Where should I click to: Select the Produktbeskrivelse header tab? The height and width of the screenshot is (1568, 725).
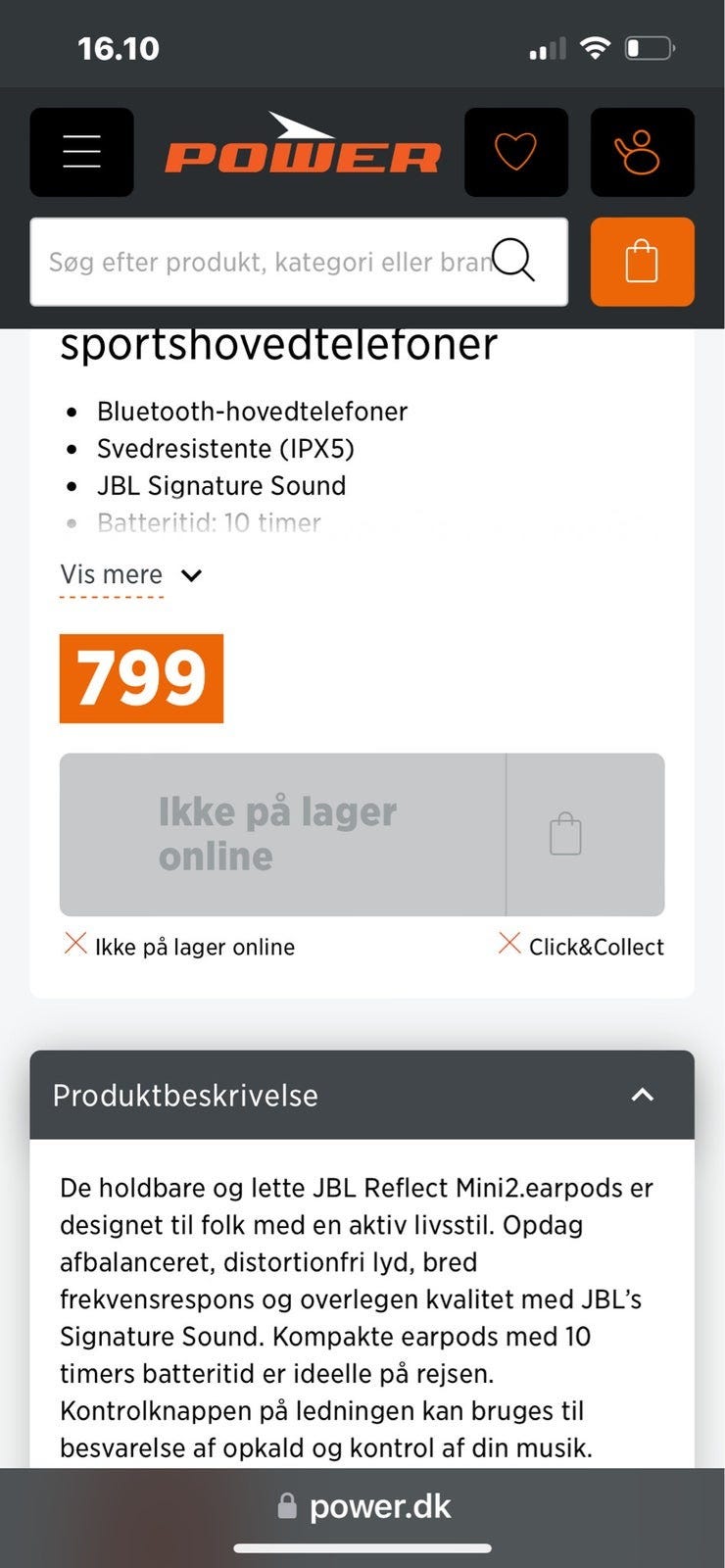point(185,1096)
